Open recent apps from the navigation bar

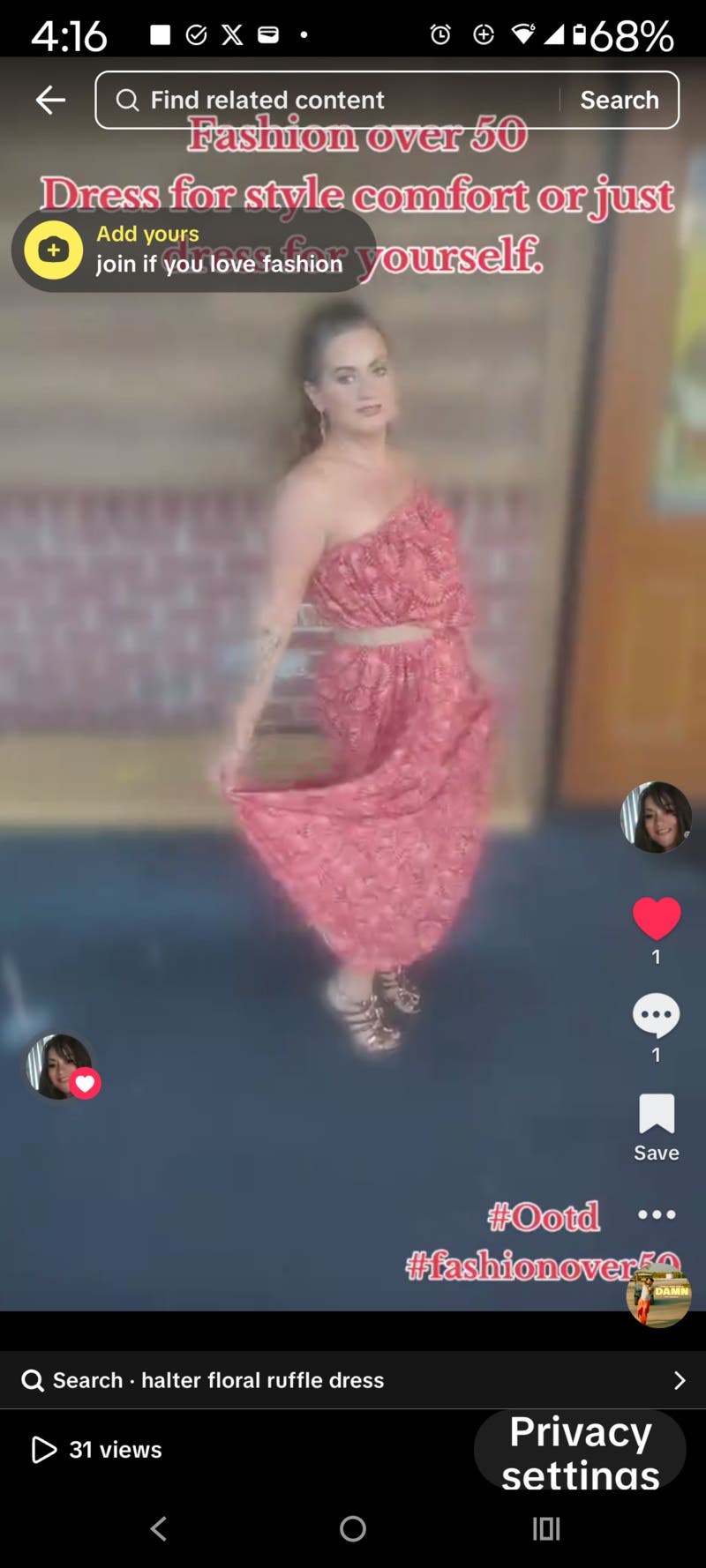click(x=546, y=1528)
